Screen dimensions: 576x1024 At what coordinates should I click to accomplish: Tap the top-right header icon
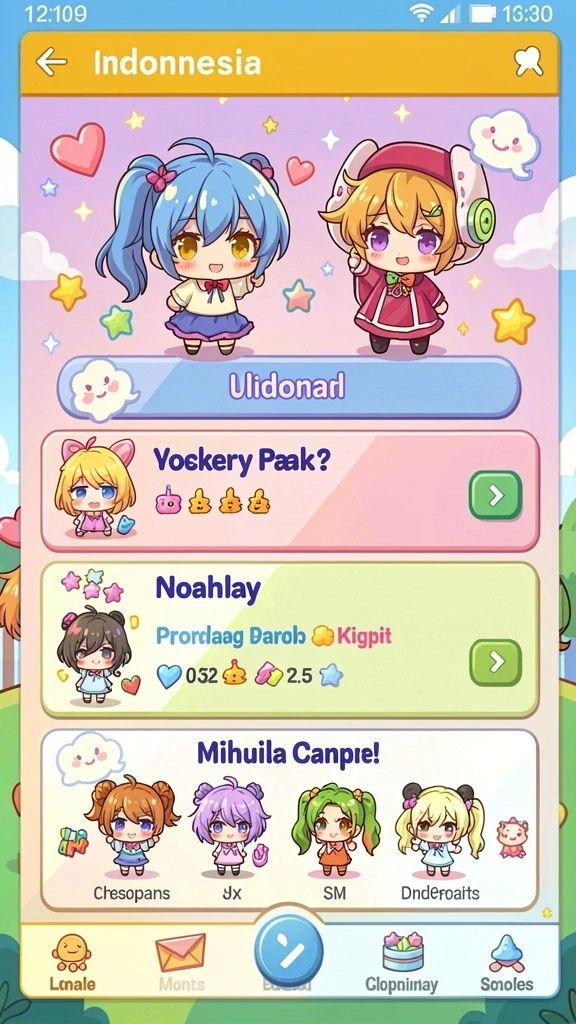pyautogui.click(x=528, y=62)
